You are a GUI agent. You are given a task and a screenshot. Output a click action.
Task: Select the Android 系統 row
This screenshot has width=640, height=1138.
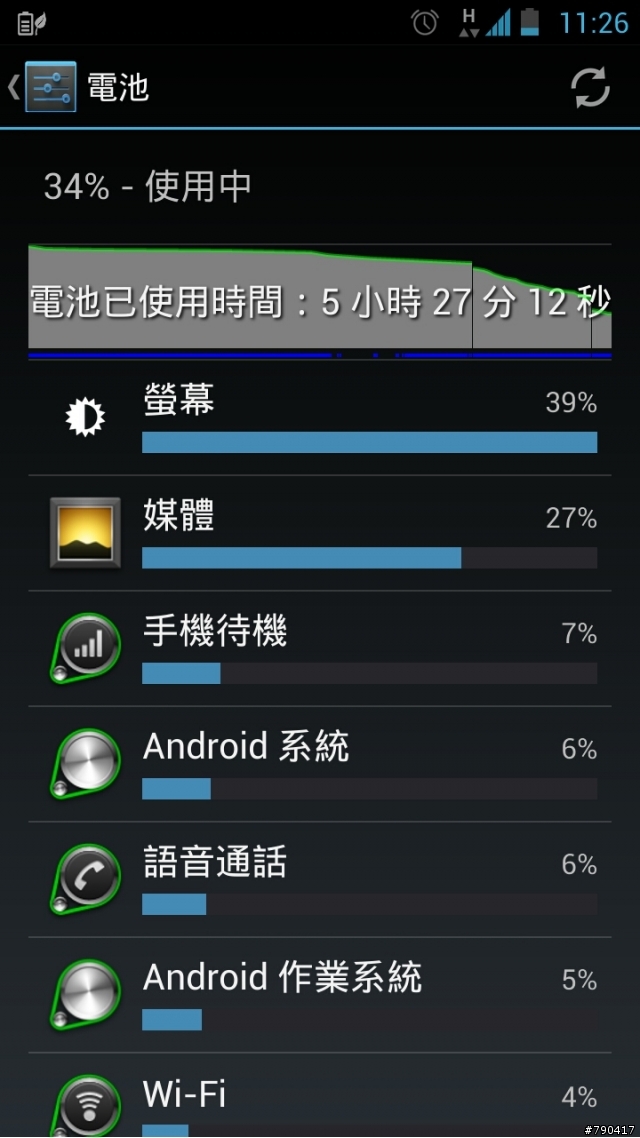click(320, 764)
